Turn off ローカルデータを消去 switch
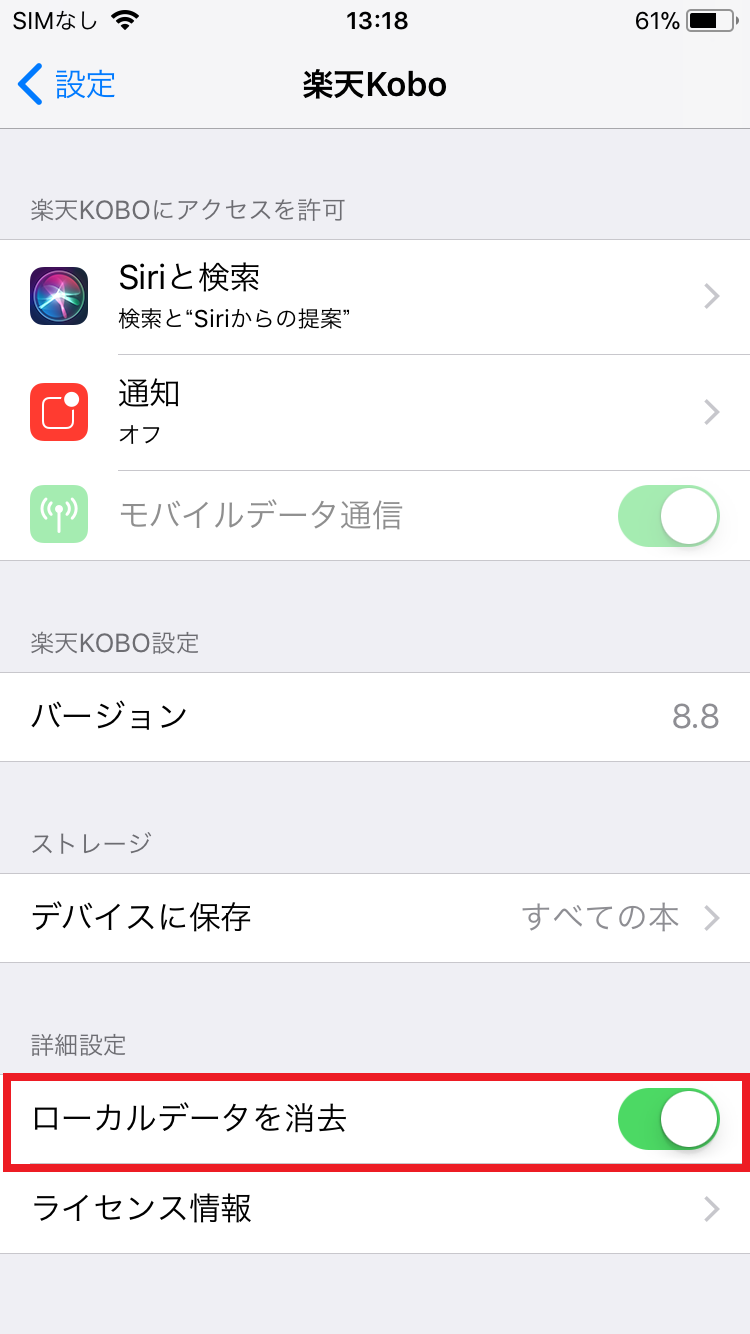Image resolution: width=750 pixels, height=1334 pixels. click(x=668, y=1119)
